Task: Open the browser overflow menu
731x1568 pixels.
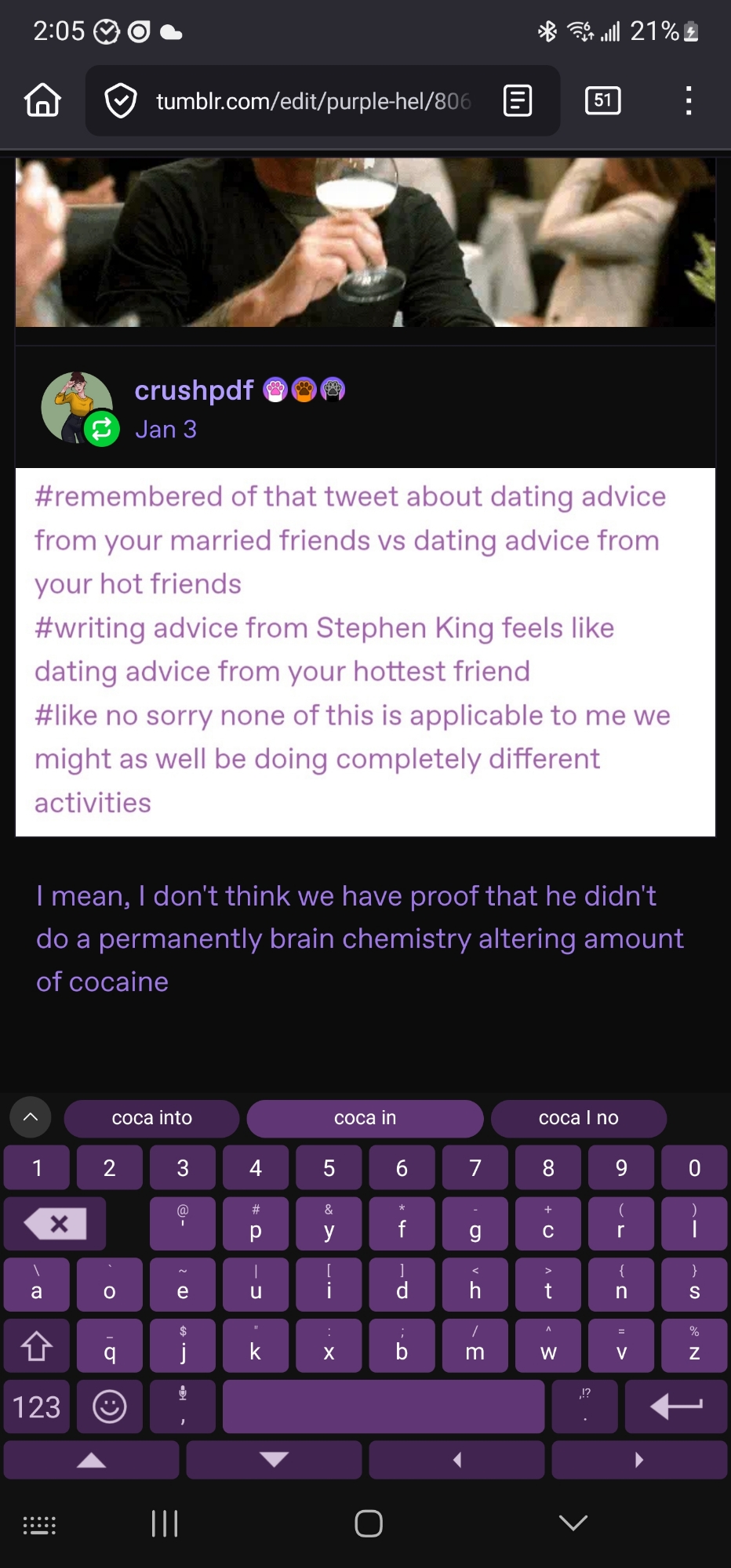Action: click(x=688, y=101)
